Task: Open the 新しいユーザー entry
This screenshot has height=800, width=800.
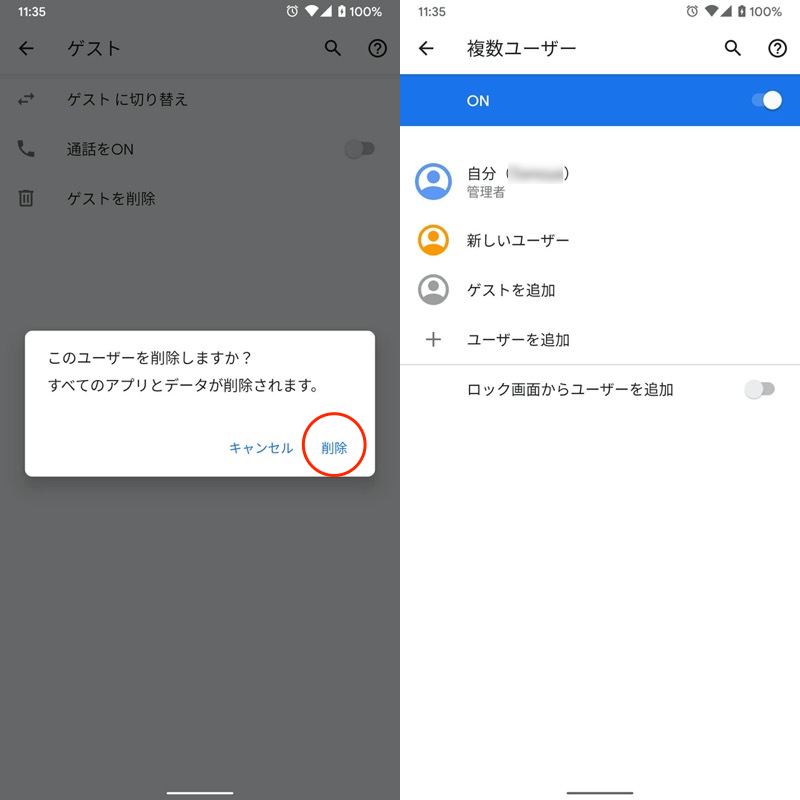Action: pyautogui.click(x=517, y=241)
